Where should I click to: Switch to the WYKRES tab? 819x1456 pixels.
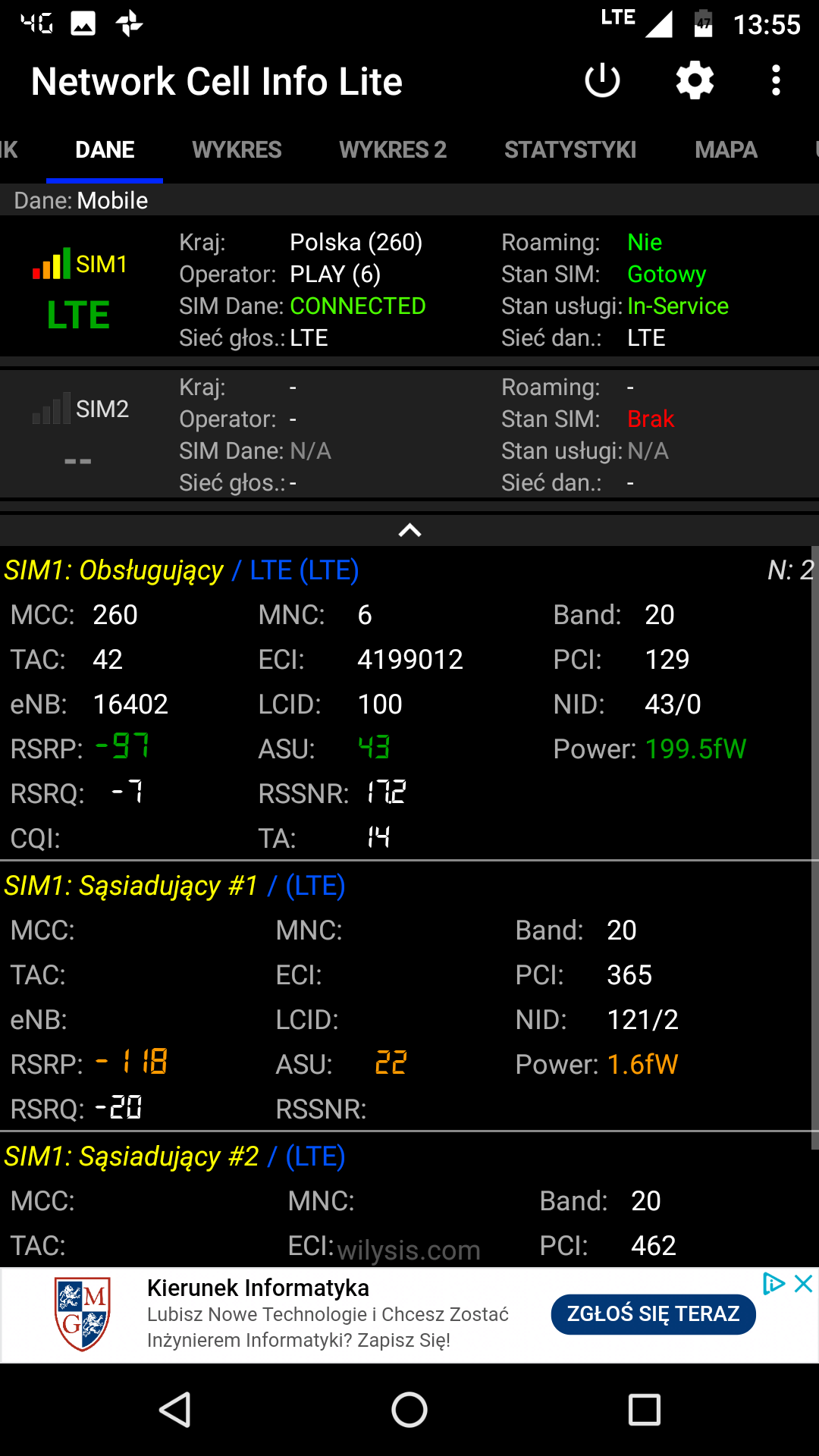click(237, 149)
